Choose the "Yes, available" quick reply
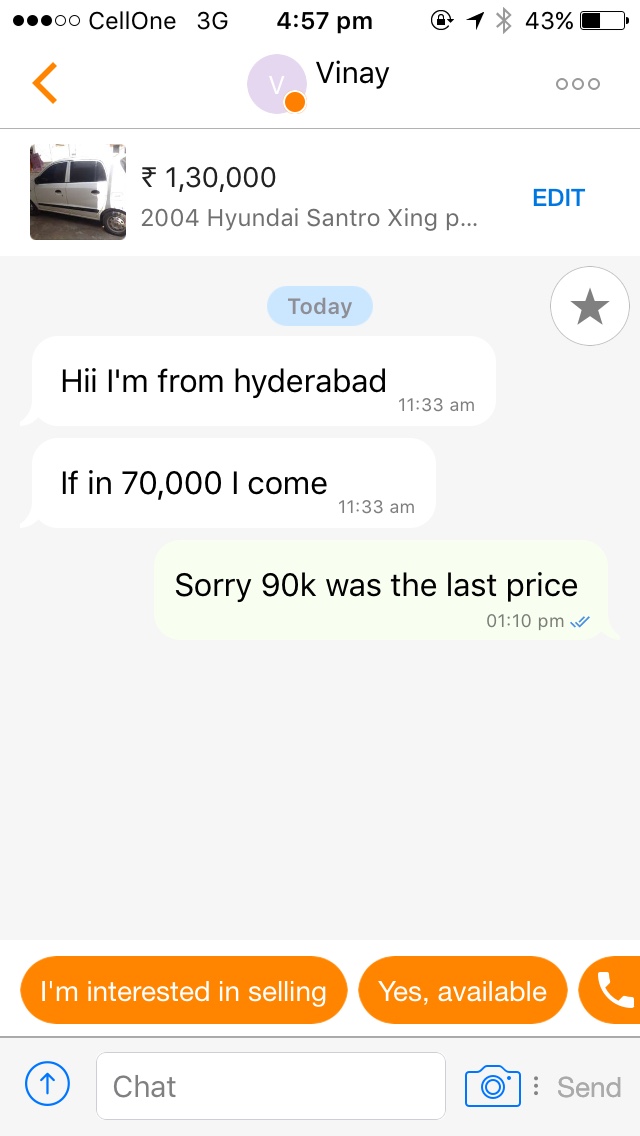The width and height of the screenshot is (640, 1136). [462, 991]
